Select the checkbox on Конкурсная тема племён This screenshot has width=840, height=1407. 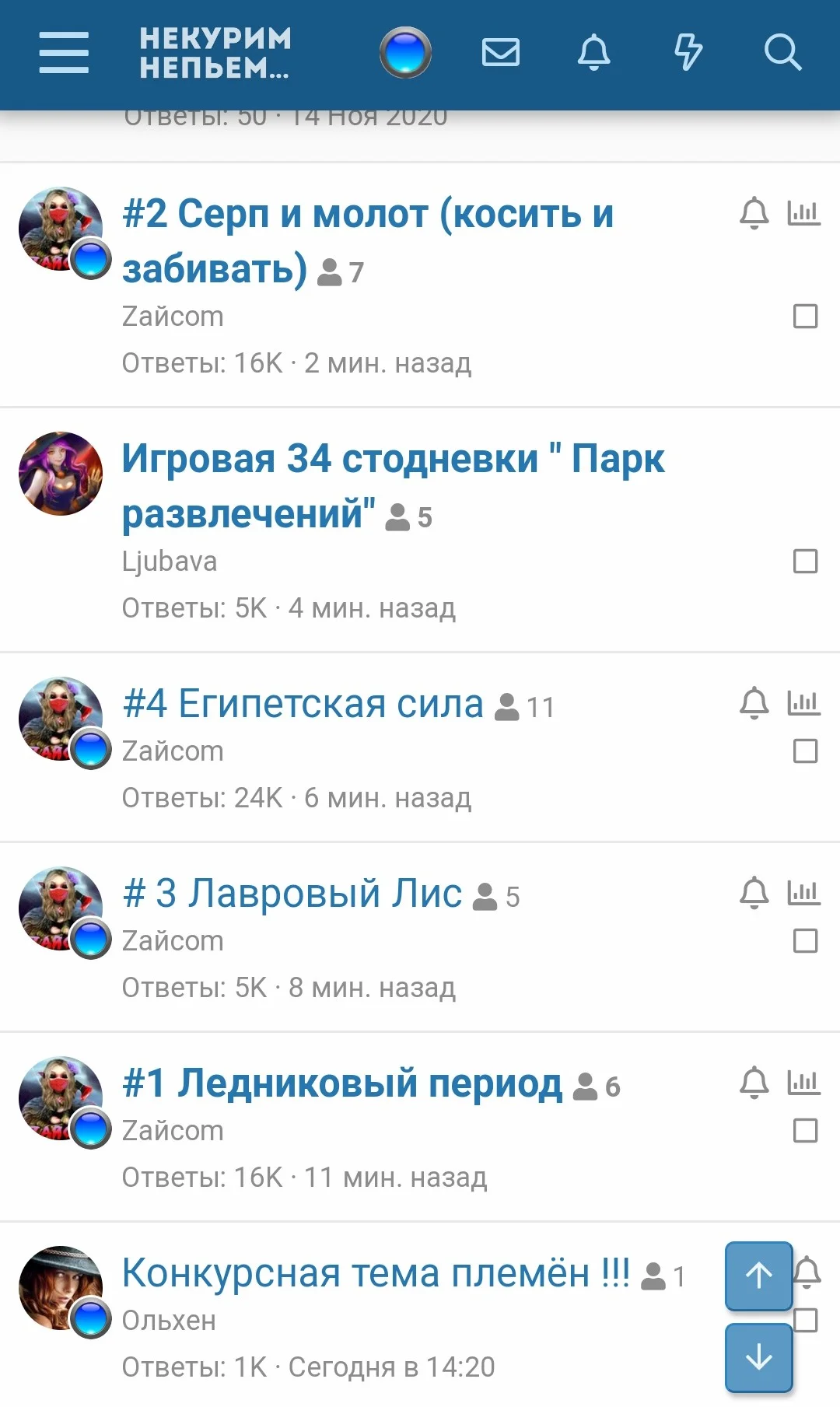[807, 1320]
